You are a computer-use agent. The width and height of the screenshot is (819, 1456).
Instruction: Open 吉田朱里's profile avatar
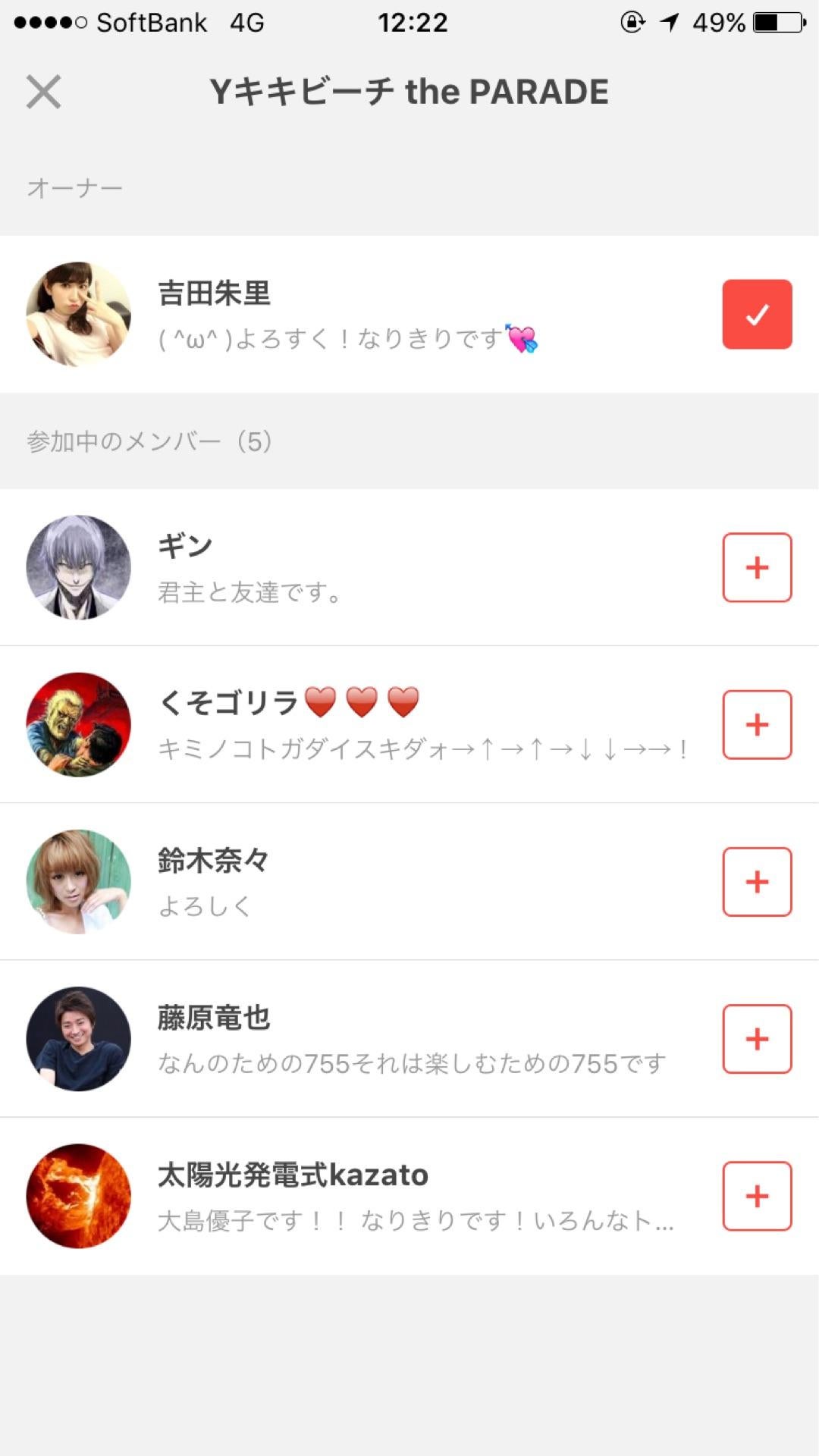pyautogui.click(x=78, y=315)
